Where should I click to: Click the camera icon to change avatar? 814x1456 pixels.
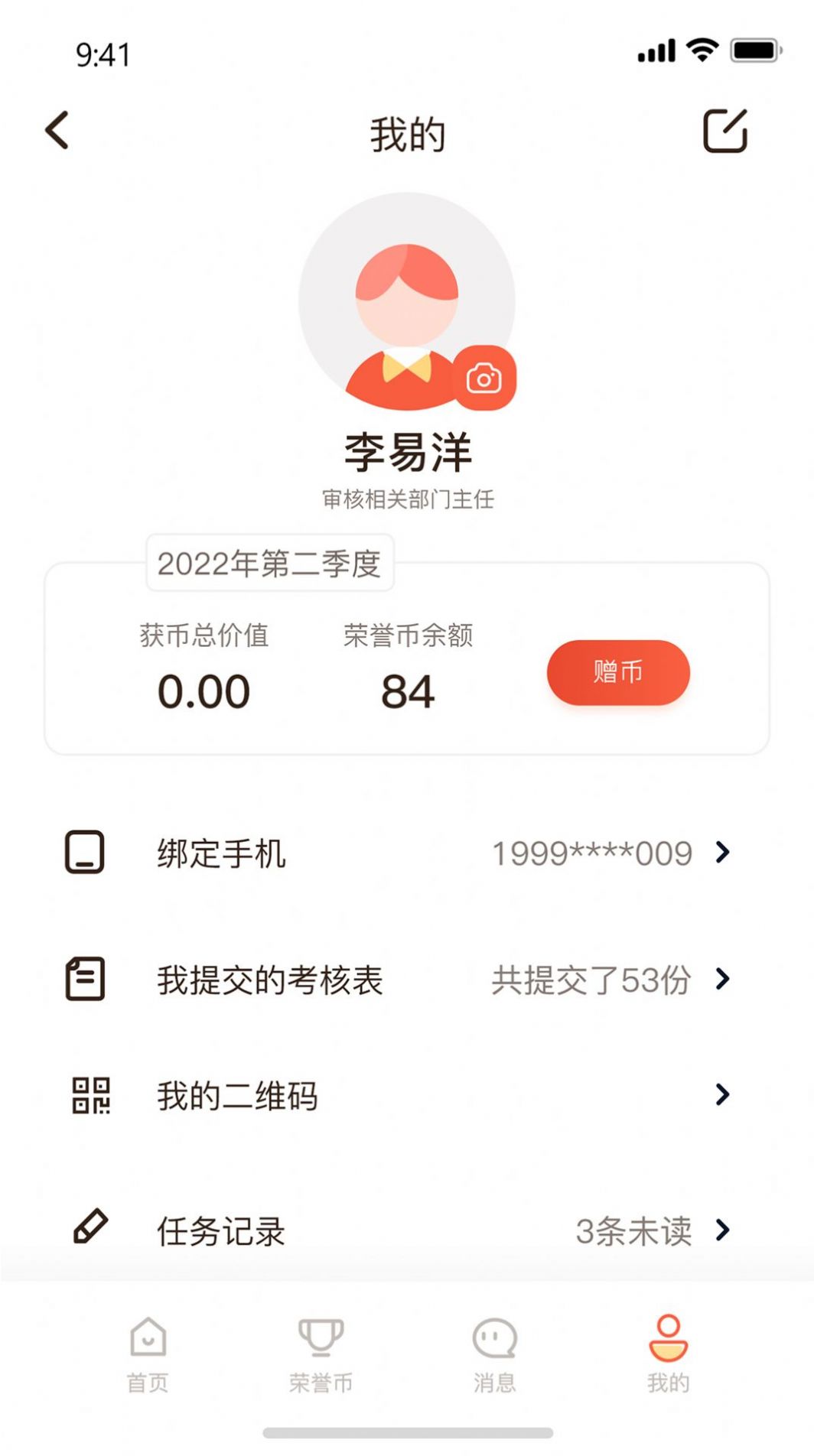(486, 379)
